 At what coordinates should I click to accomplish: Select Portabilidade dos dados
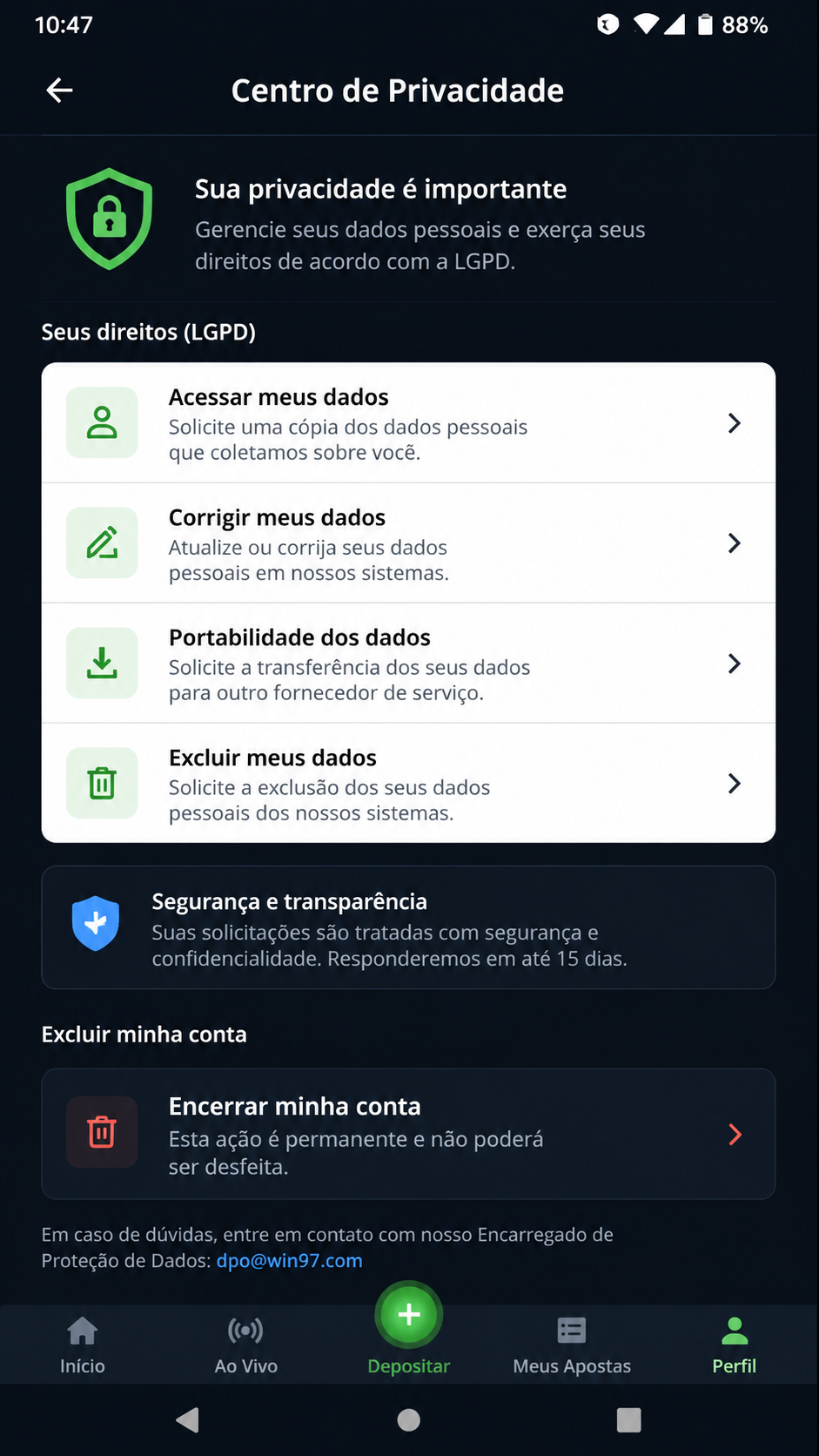tap(408, 664)
